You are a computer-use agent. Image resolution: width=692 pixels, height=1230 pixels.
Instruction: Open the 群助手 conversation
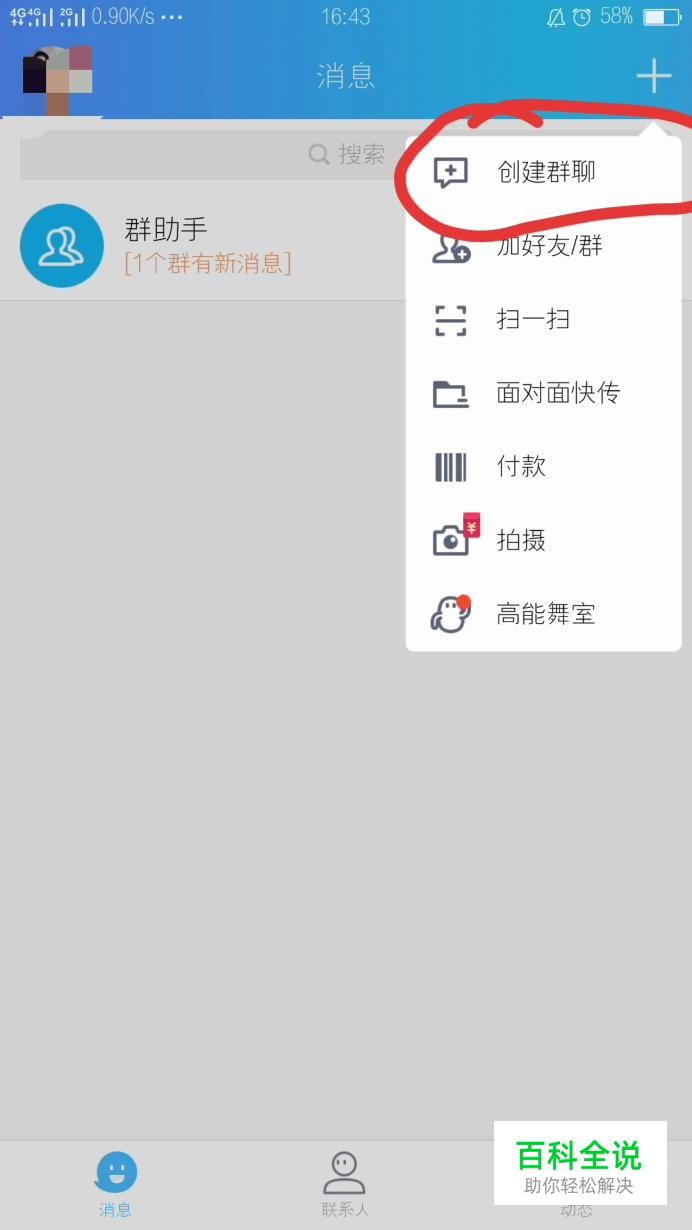(200, 246)
